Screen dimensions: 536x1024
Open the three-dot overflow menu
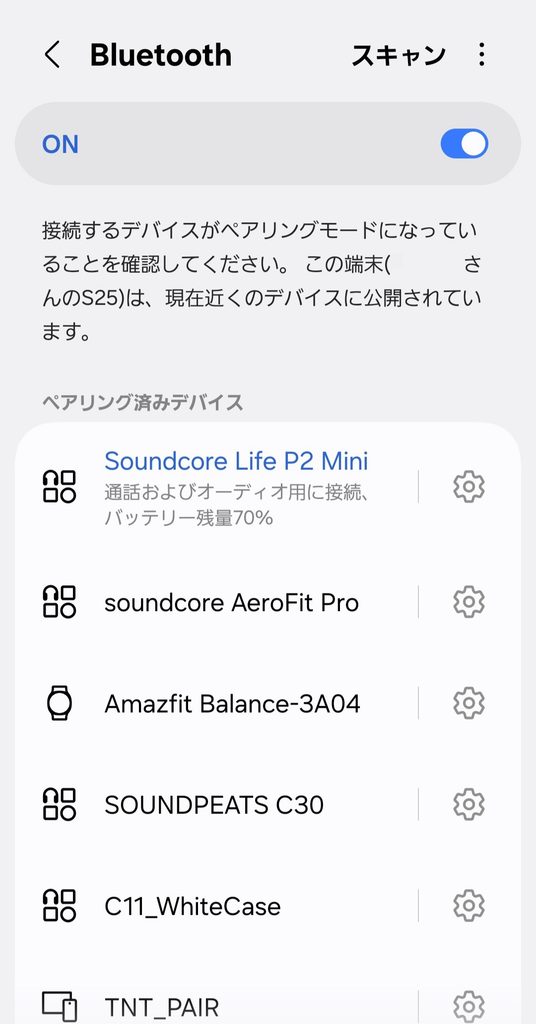click(x=482, y=55)
